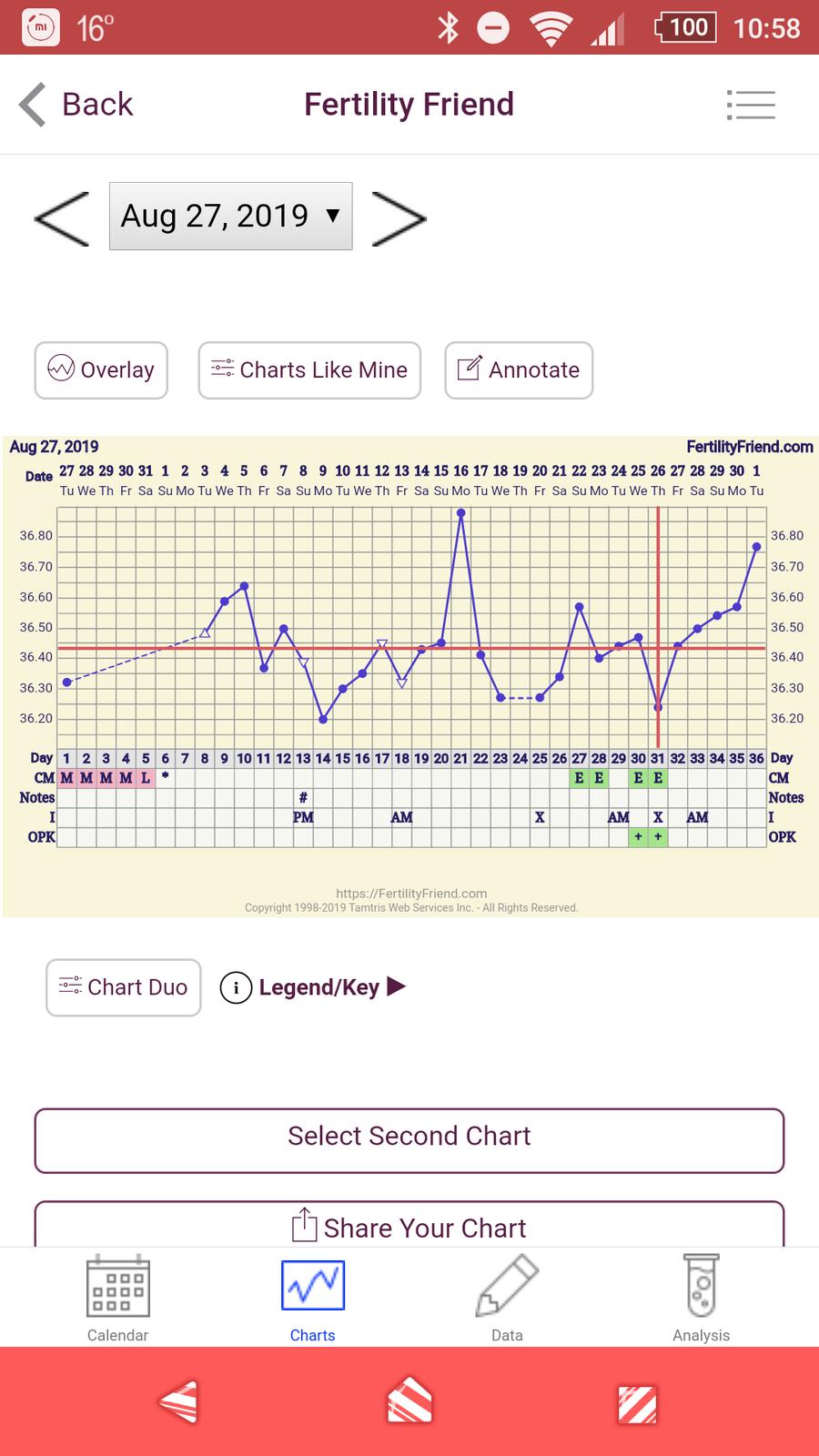Viewport: 819px width, 1456px height.
Task: Switch to the Analysis tab
Action: [701, 1299]
